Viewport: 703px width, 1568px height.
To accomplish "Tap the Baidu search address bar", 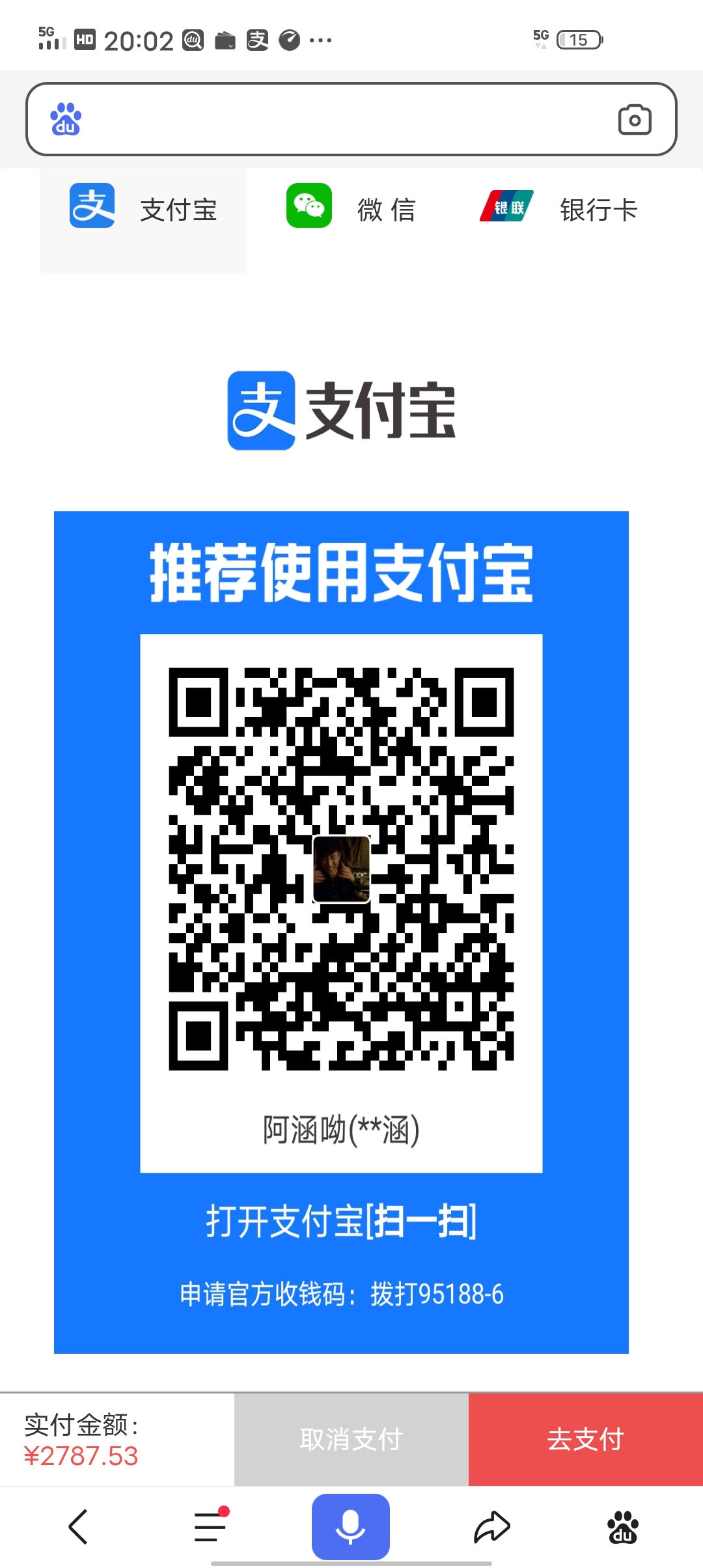I will pyautogui.click(x=338, y=119).
